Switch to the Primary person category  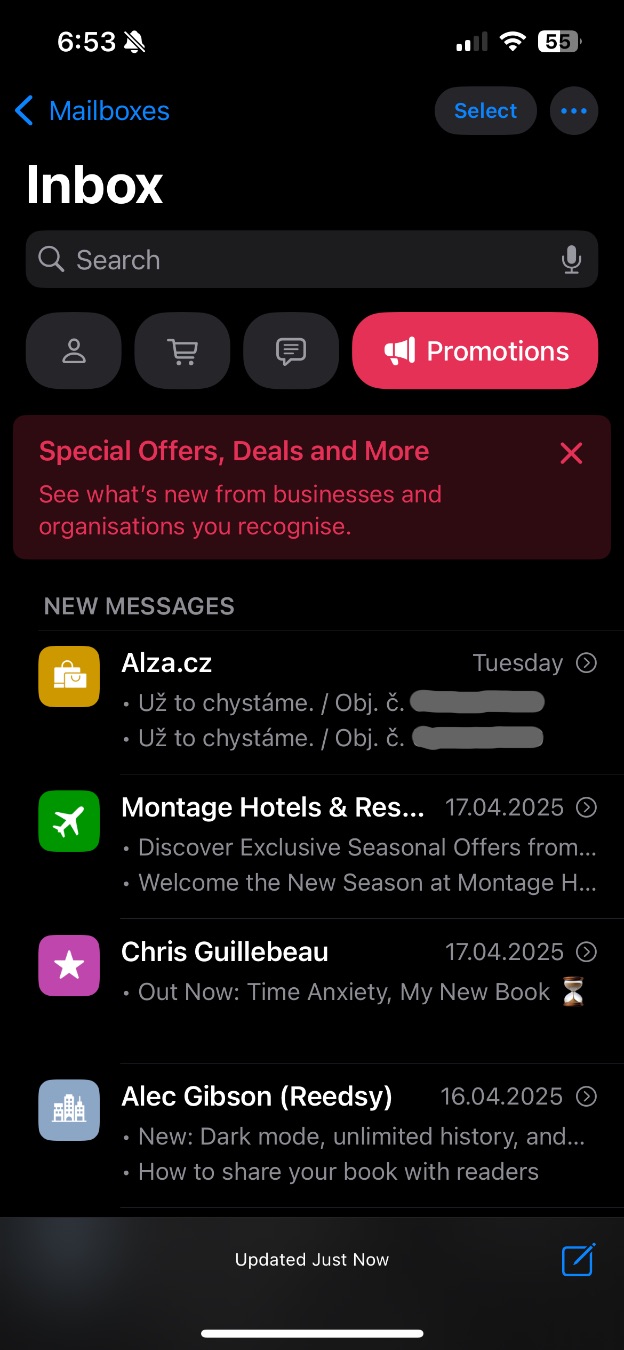(x=74, y=351)
